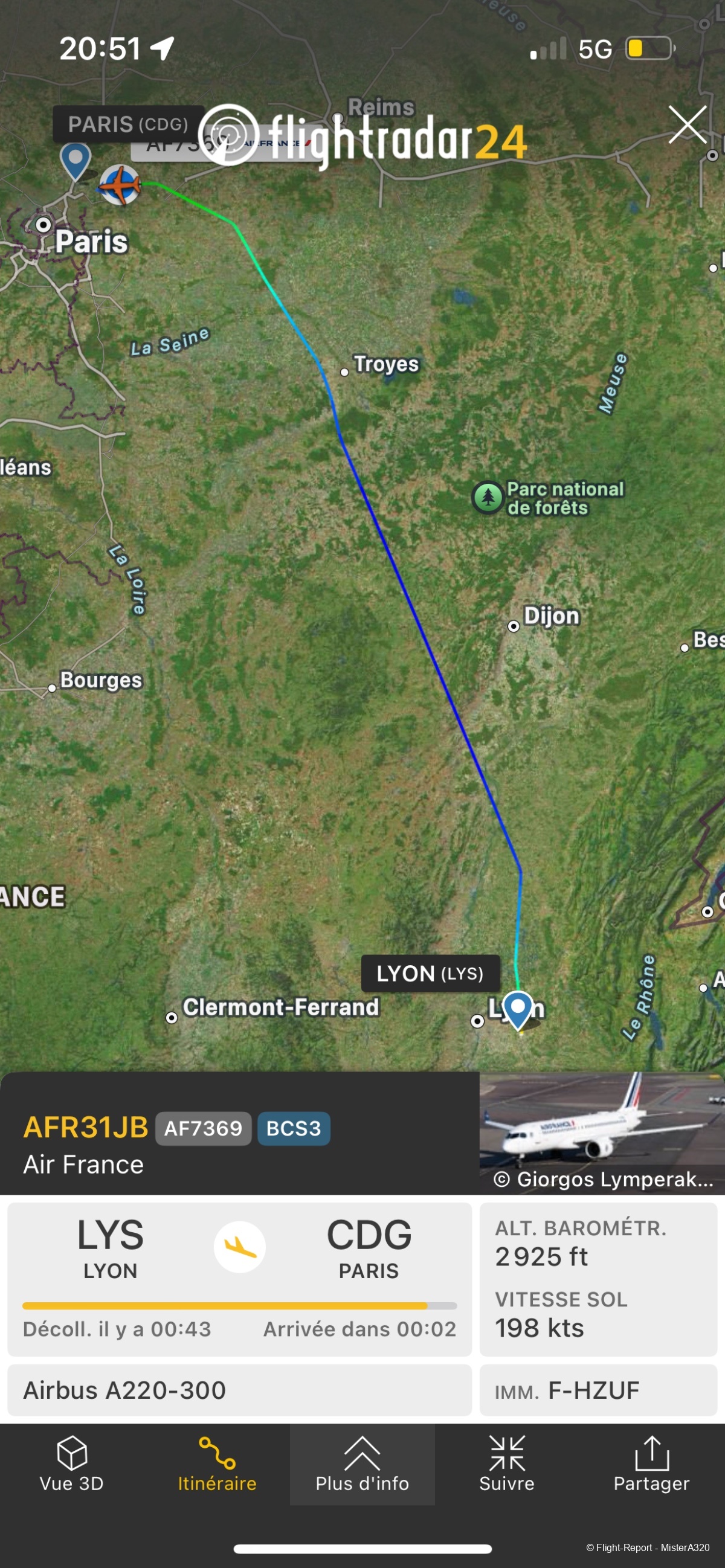Share this flight via Partager

click(651, 1464)
